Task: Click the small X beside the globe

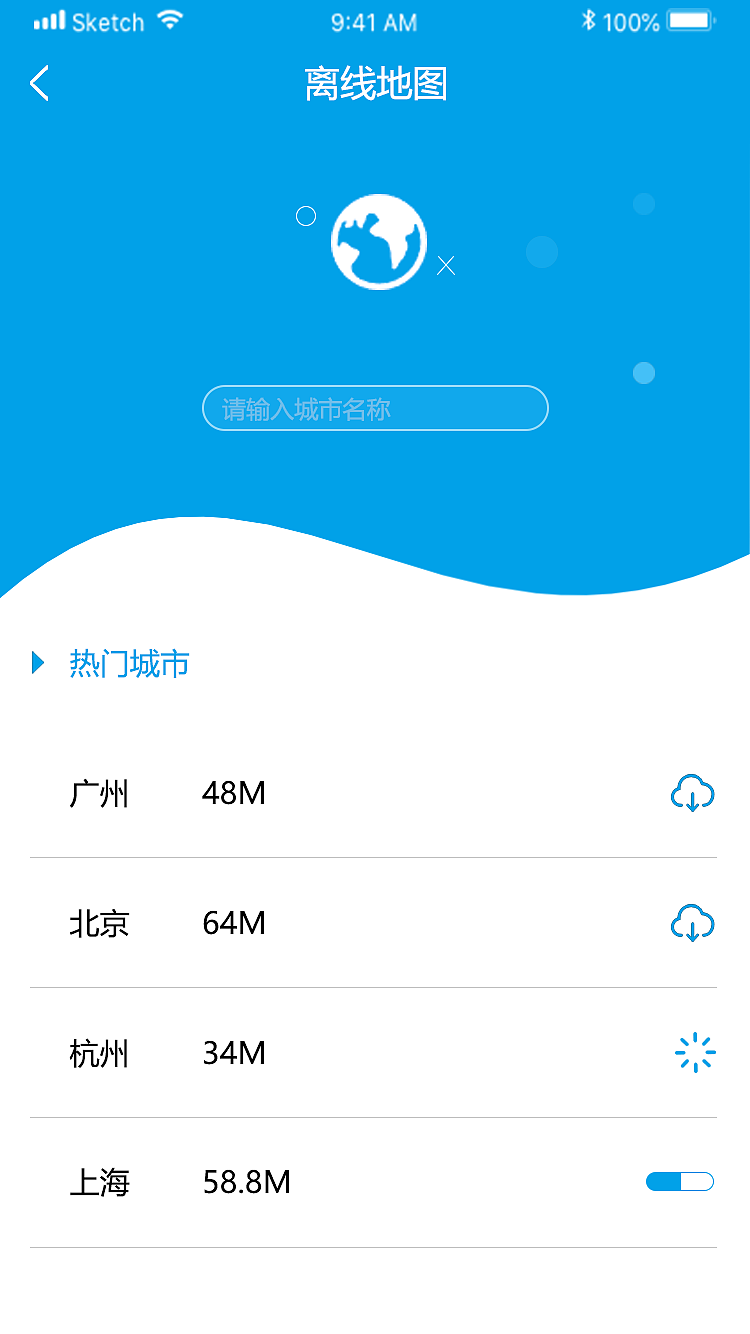Action: click(x=446, y=266)
